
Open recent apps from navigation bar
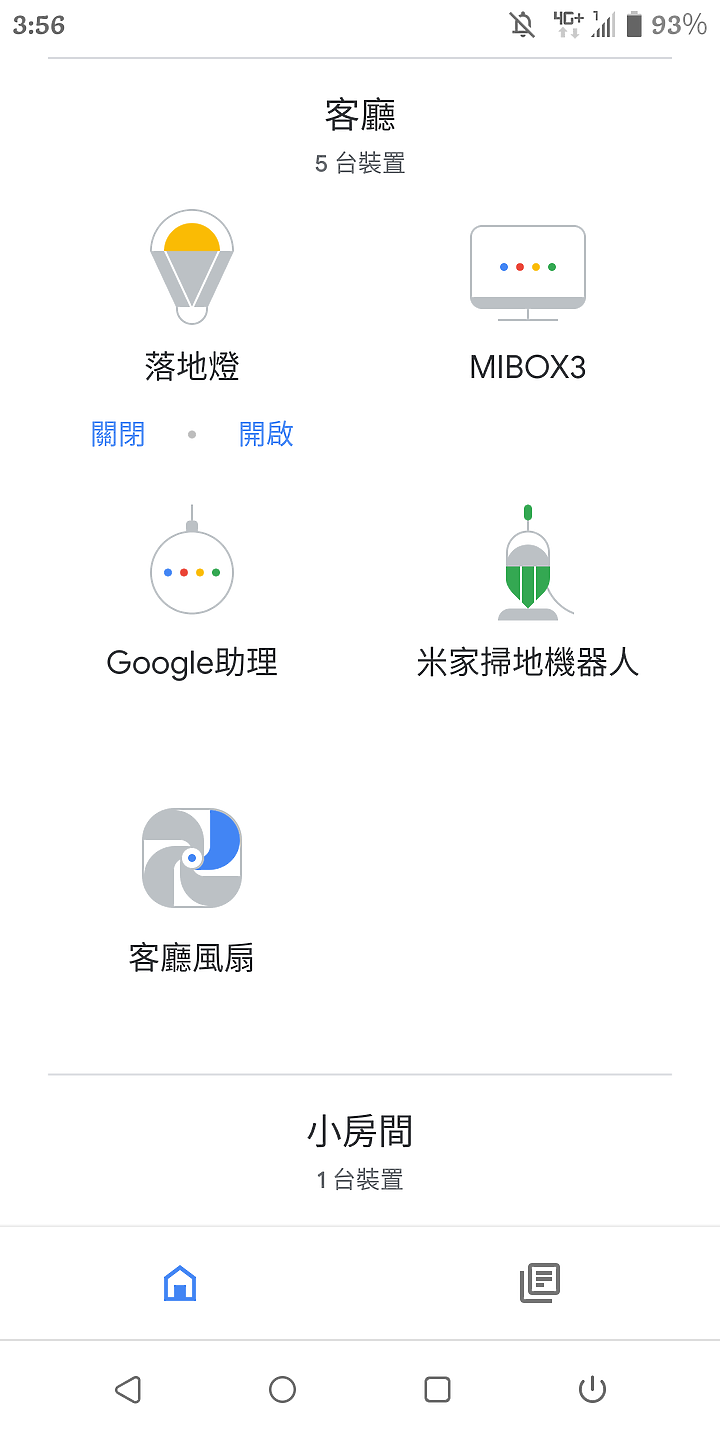[x=437, y=1389]
